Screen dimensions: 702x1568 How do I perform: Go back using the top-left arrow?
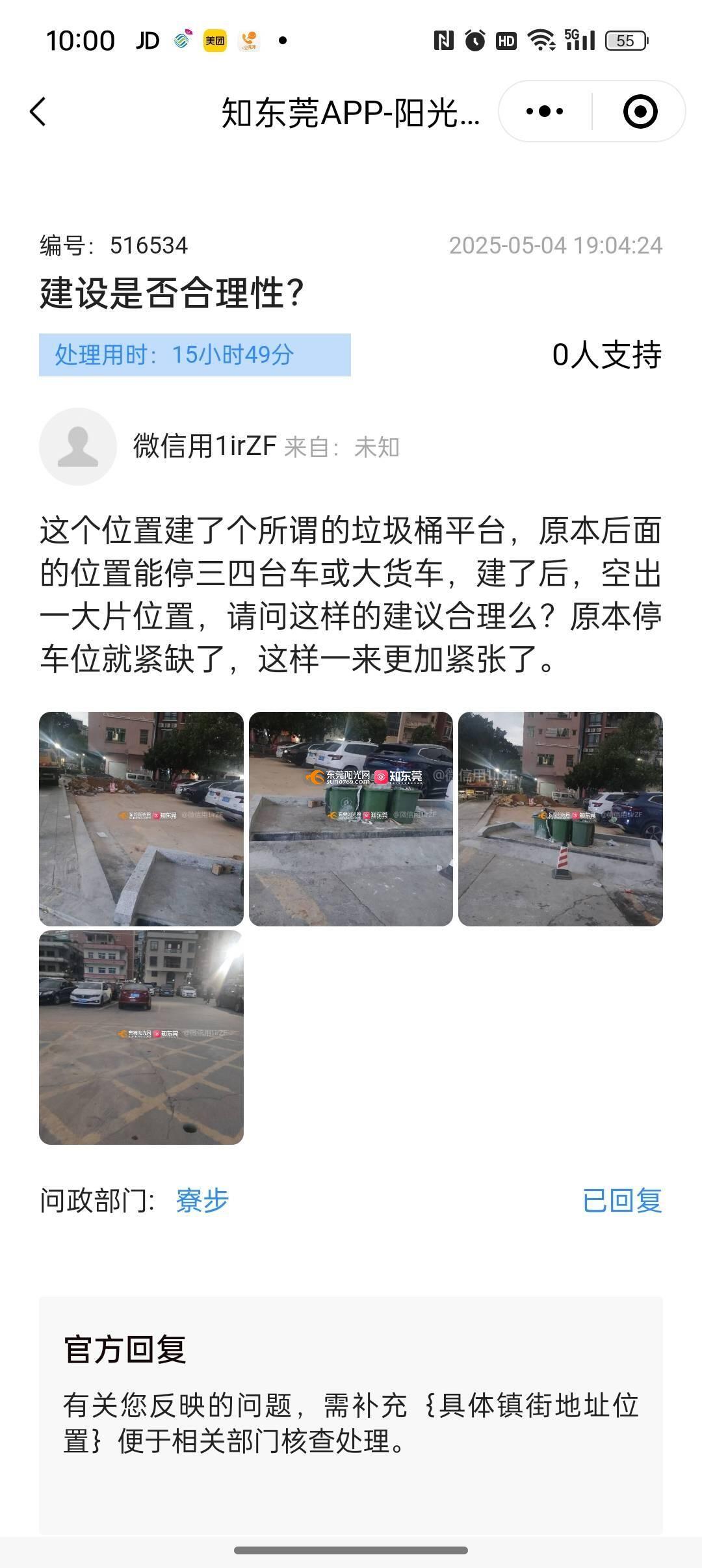pos(38,112)
